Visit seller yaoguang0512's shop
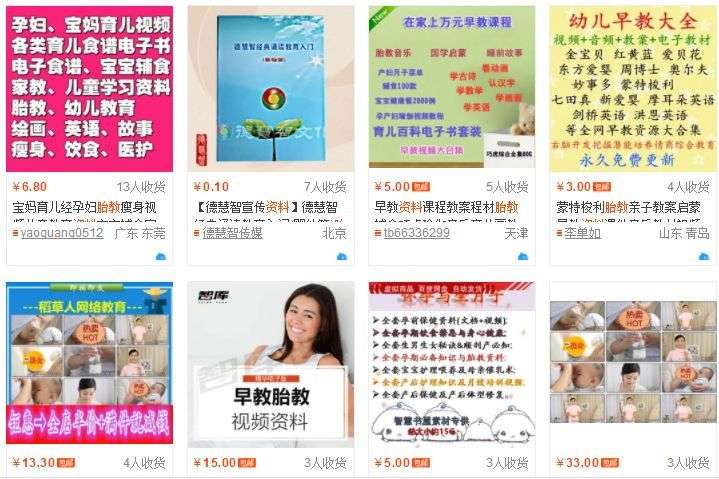Screen dimensions: 719x479 [62, 233]
